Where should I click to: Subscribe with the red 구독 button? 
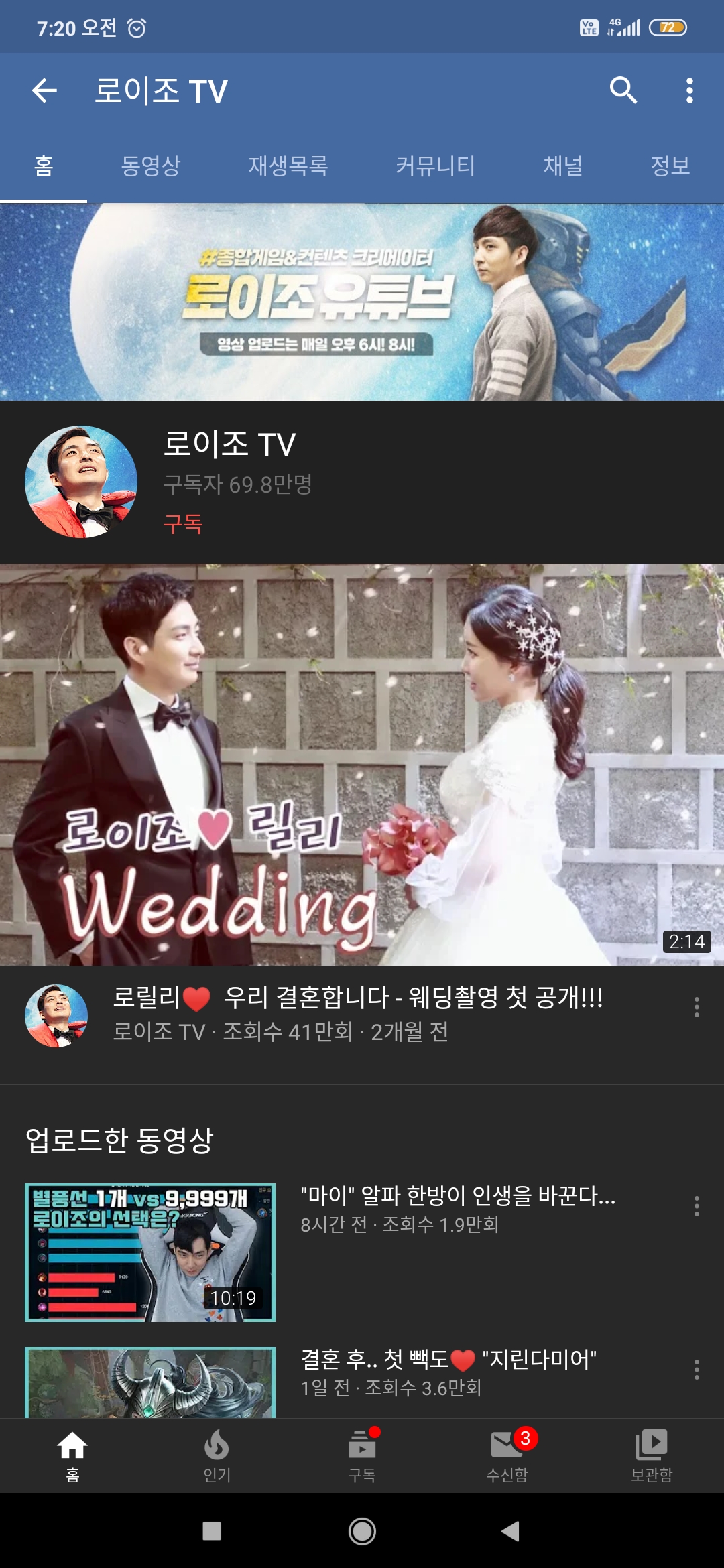click(183, 523)
